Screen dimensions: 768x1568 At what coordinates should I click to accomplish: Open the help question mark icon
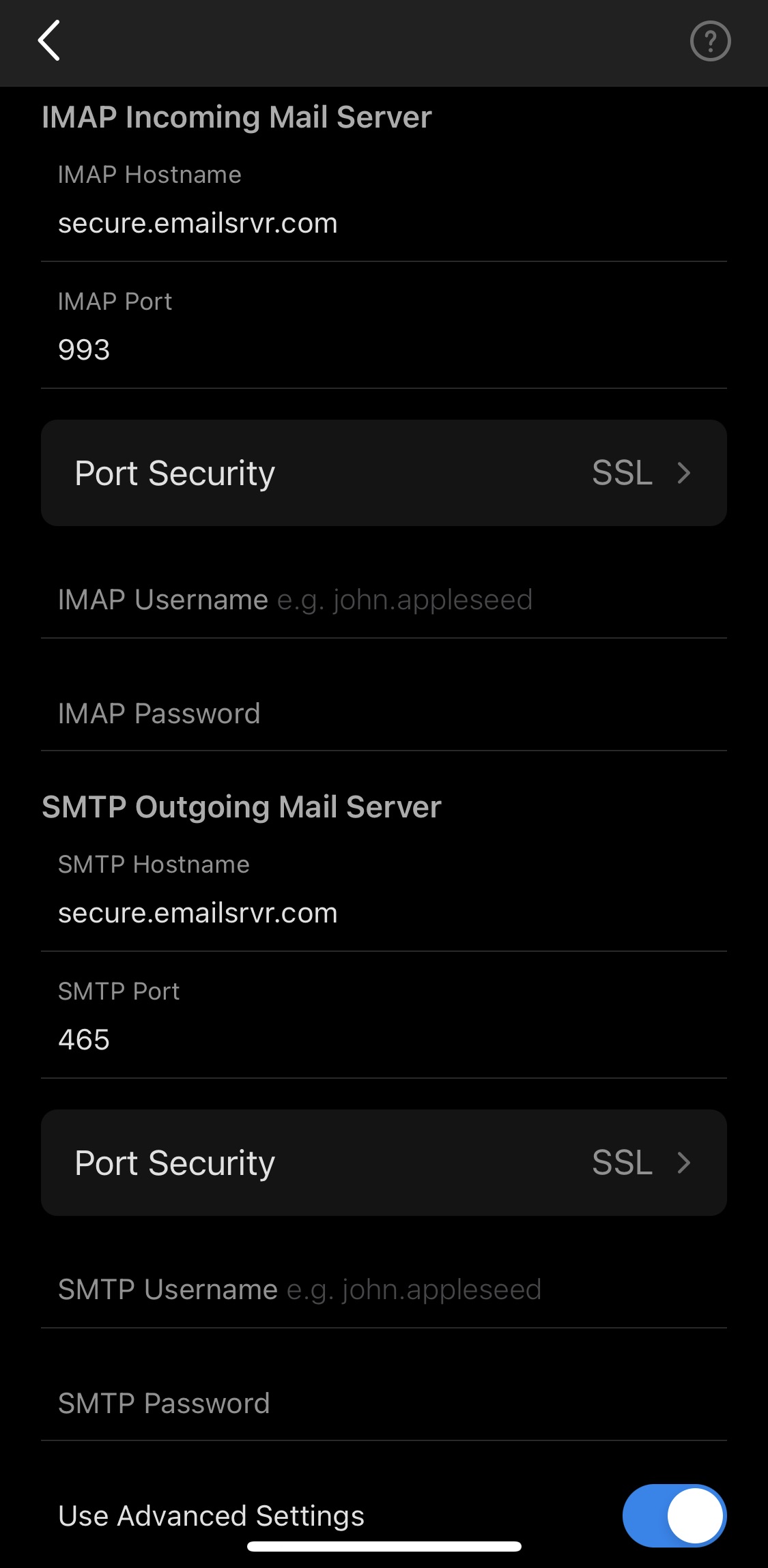click(x=710, y=42)
